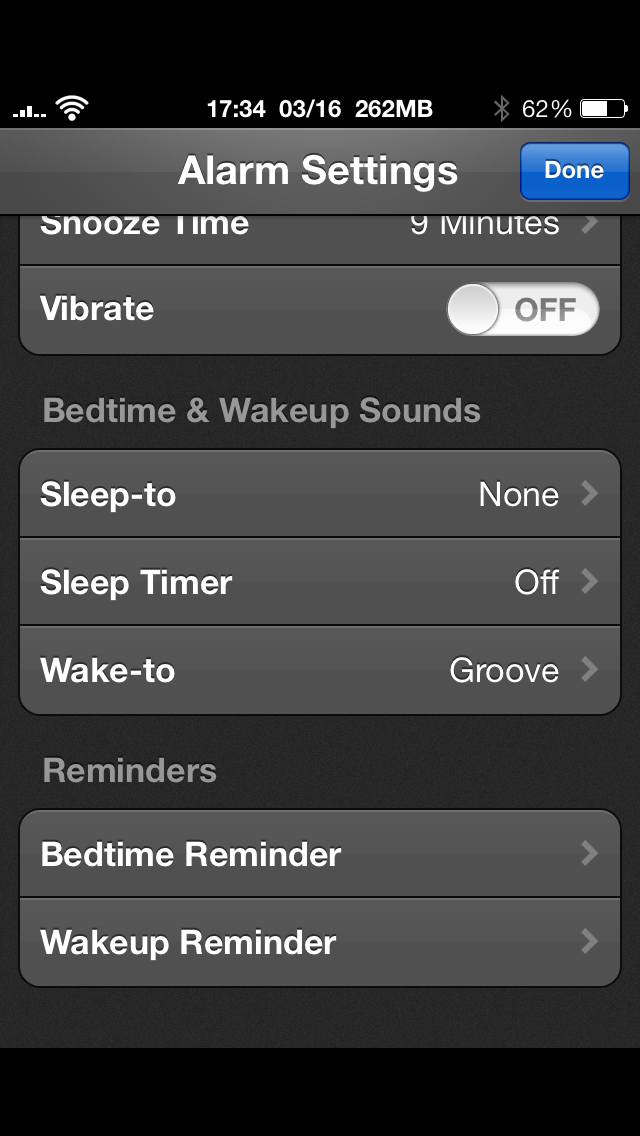Open Wakeup Reminder

pyautogui.click(x=320, y=942)
